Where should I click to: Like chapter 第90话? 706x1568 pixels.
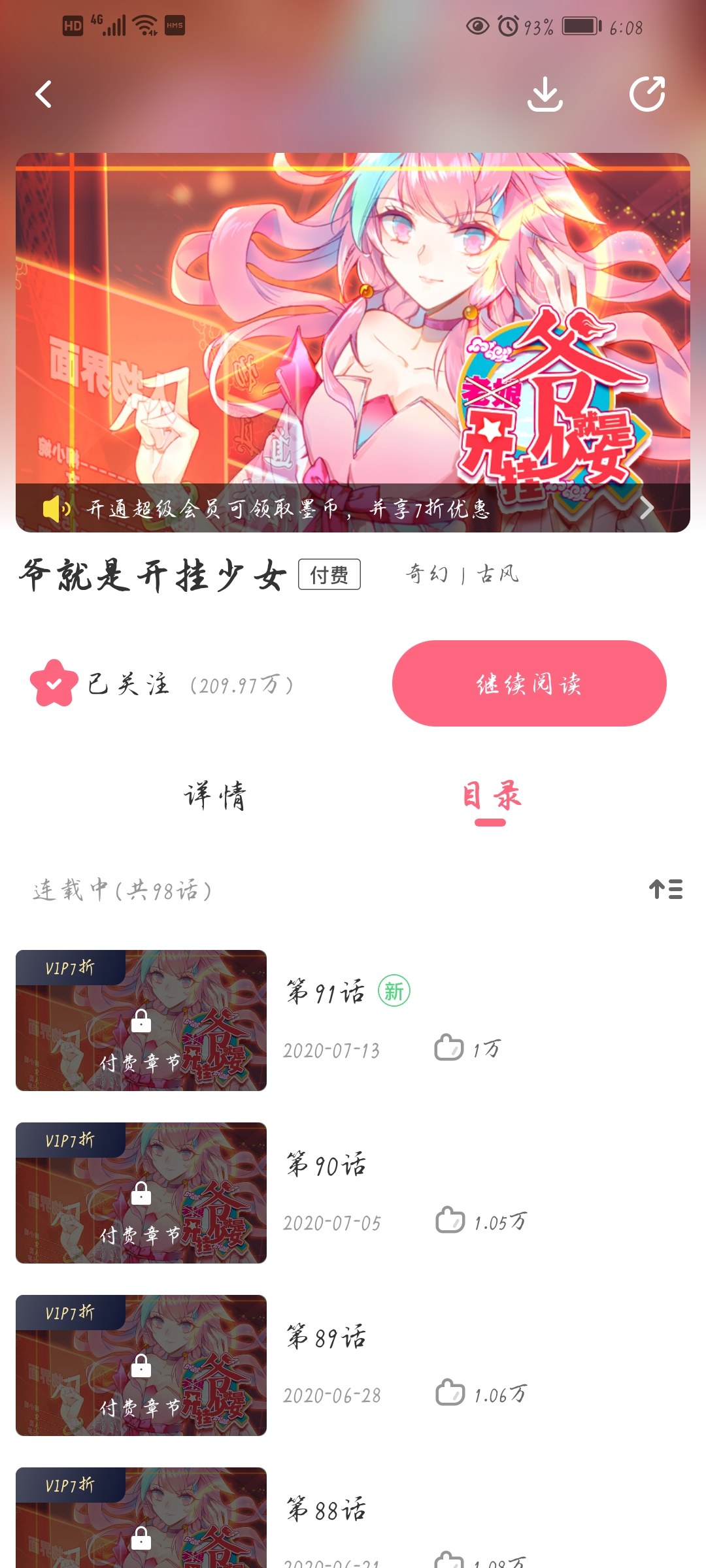click(x=450, y=1220)
